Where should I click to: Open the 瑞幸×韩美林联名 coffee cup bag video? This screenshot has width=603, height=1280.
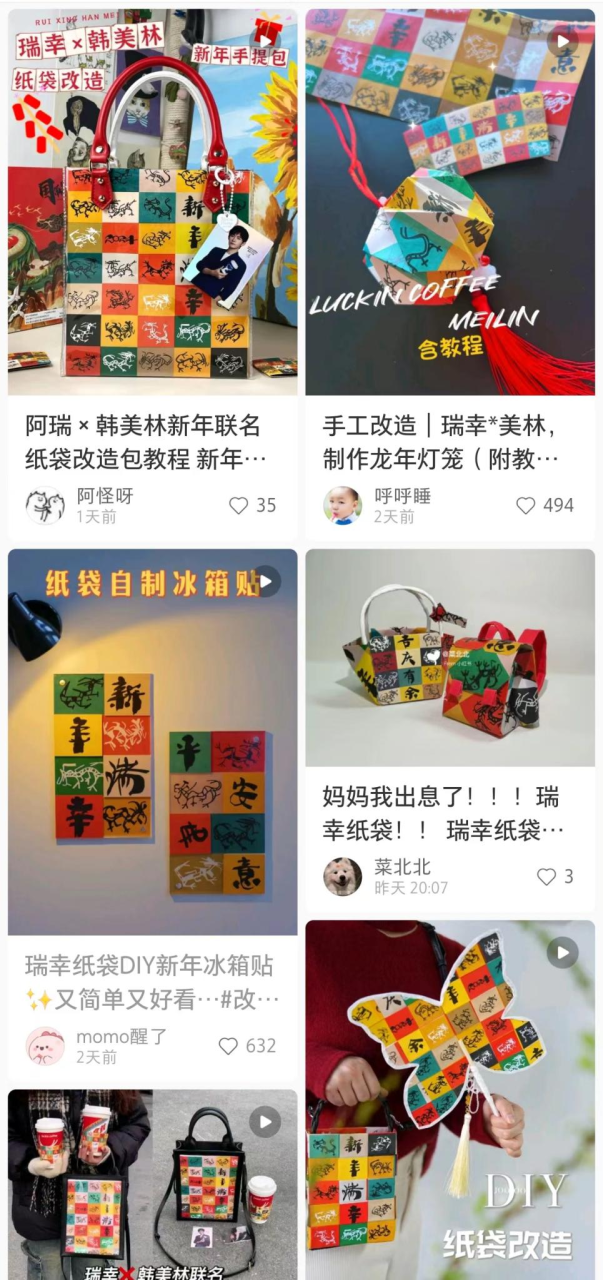pyautogui.click(x=152, y=1185)
